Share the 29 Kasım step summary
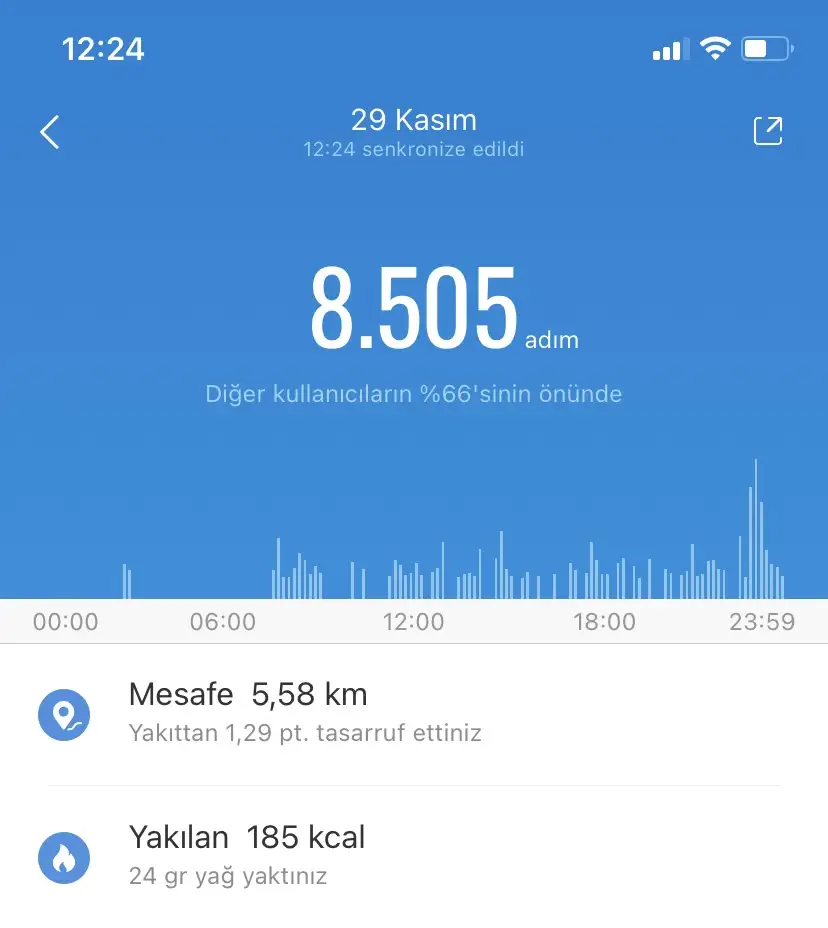 point(767,132)
